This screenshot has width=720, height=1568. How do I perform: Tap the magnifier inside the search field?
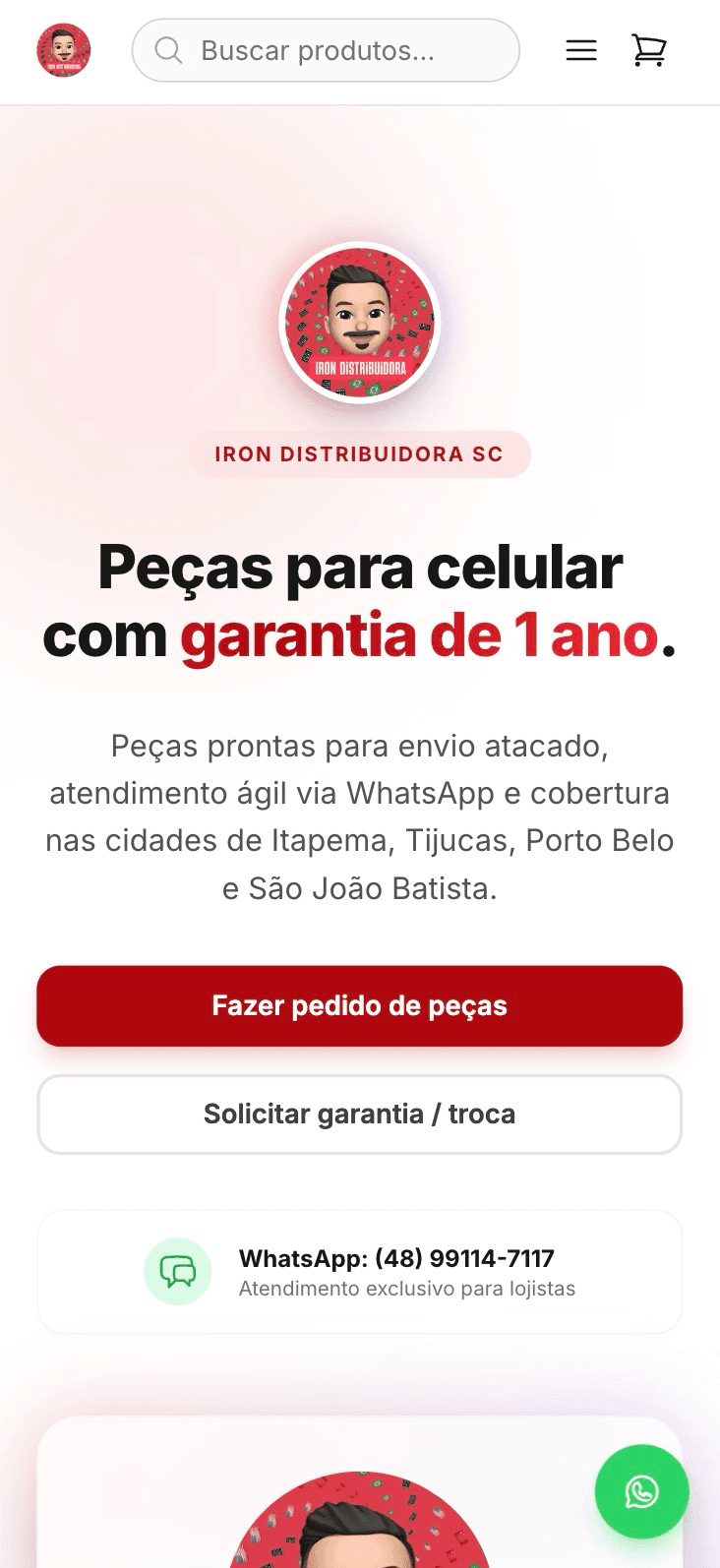(168, 50)
